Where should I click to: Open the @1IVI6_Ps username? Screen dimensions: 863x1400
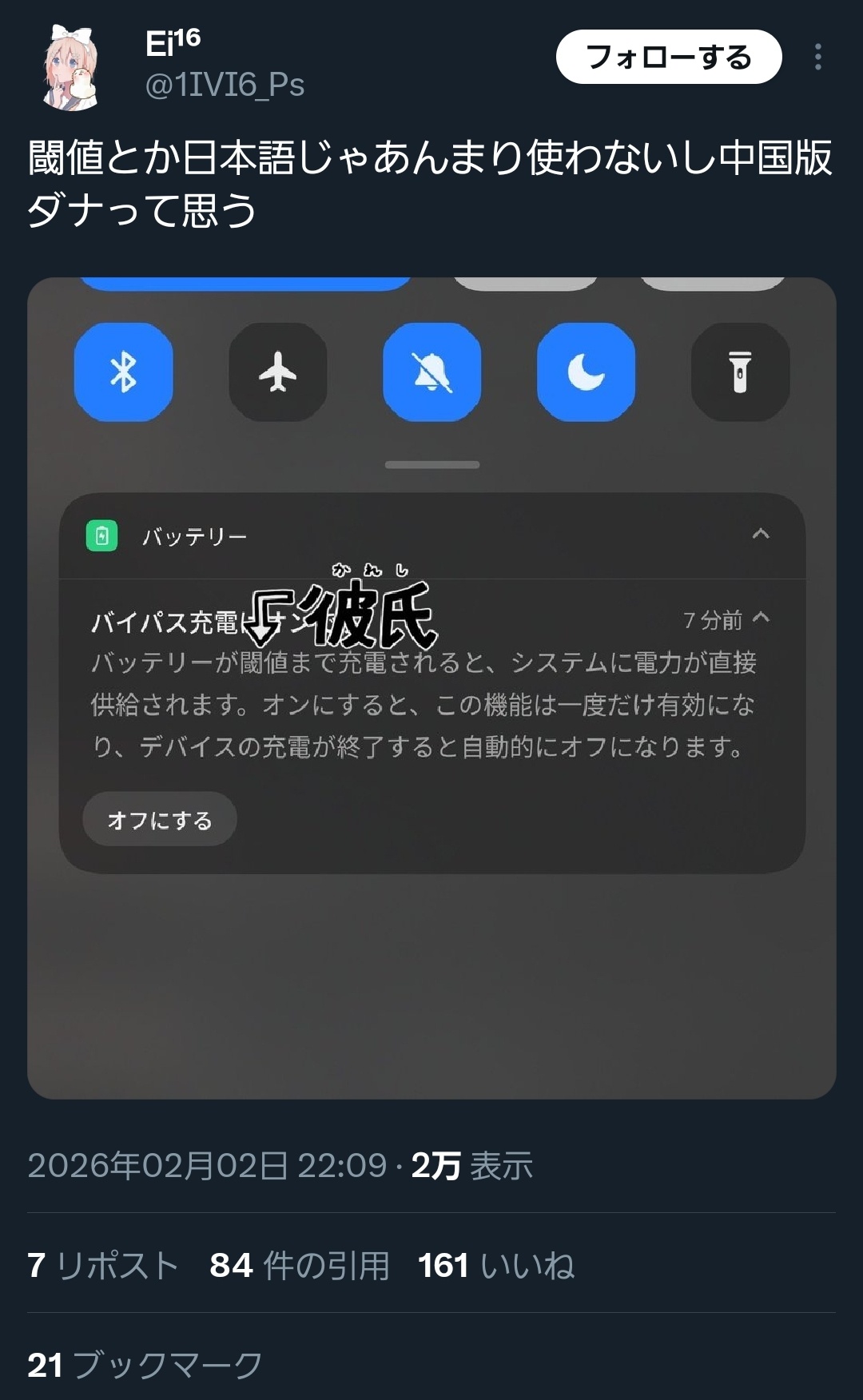225,85
